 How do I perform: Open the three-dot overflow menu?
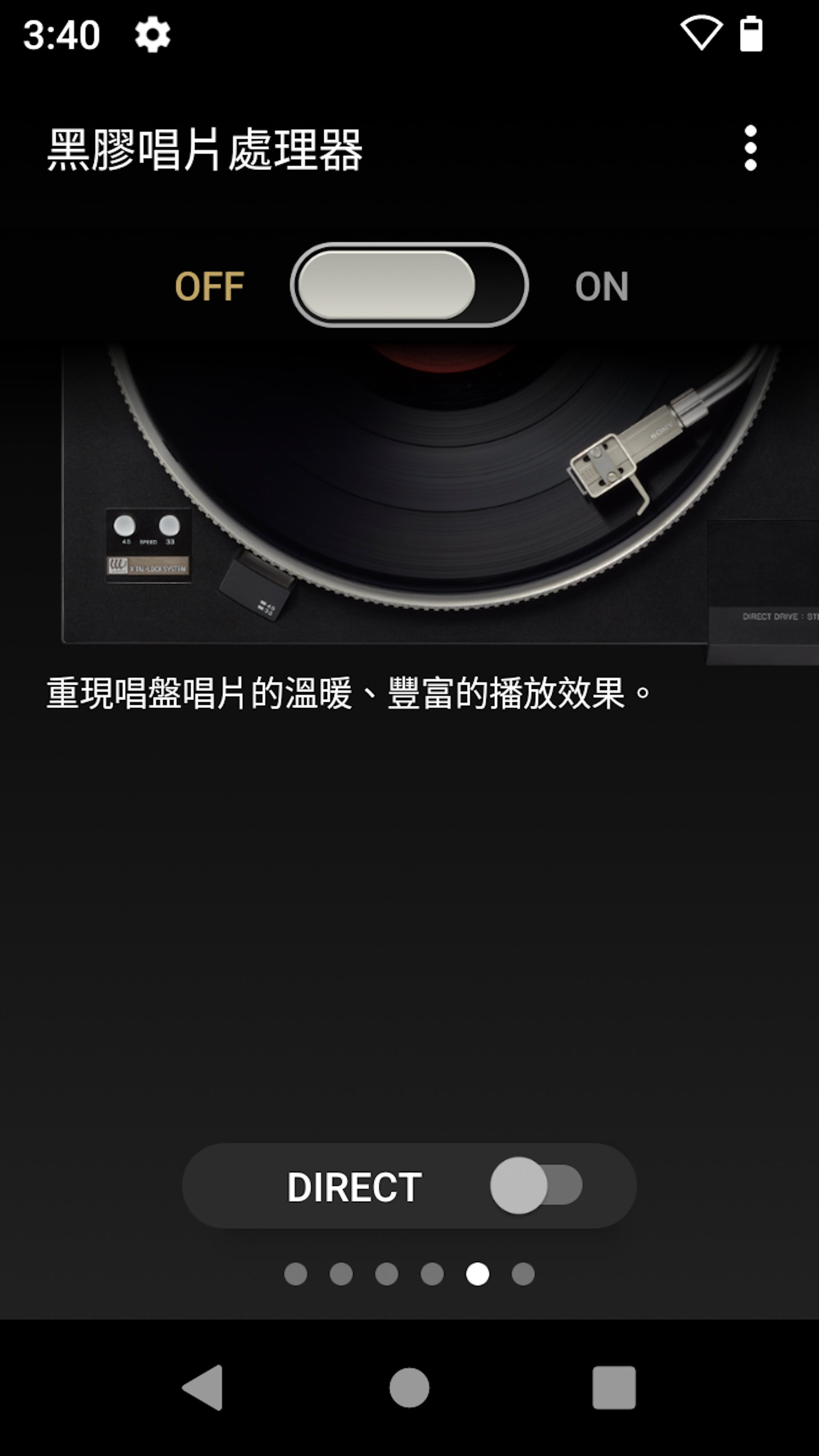pyautogui.click(x=750, y=148)
